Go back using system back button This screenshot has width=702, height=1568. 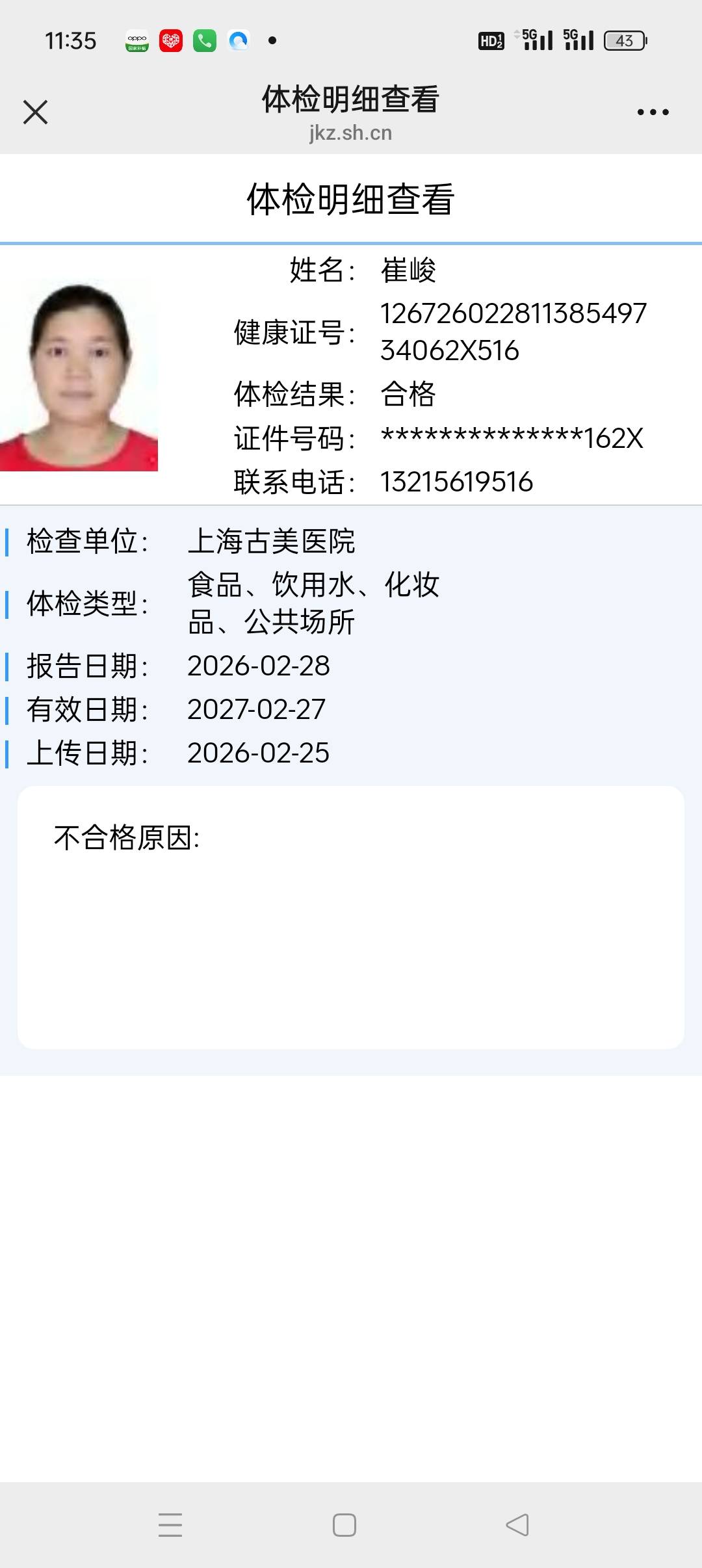click(517, 1524)
